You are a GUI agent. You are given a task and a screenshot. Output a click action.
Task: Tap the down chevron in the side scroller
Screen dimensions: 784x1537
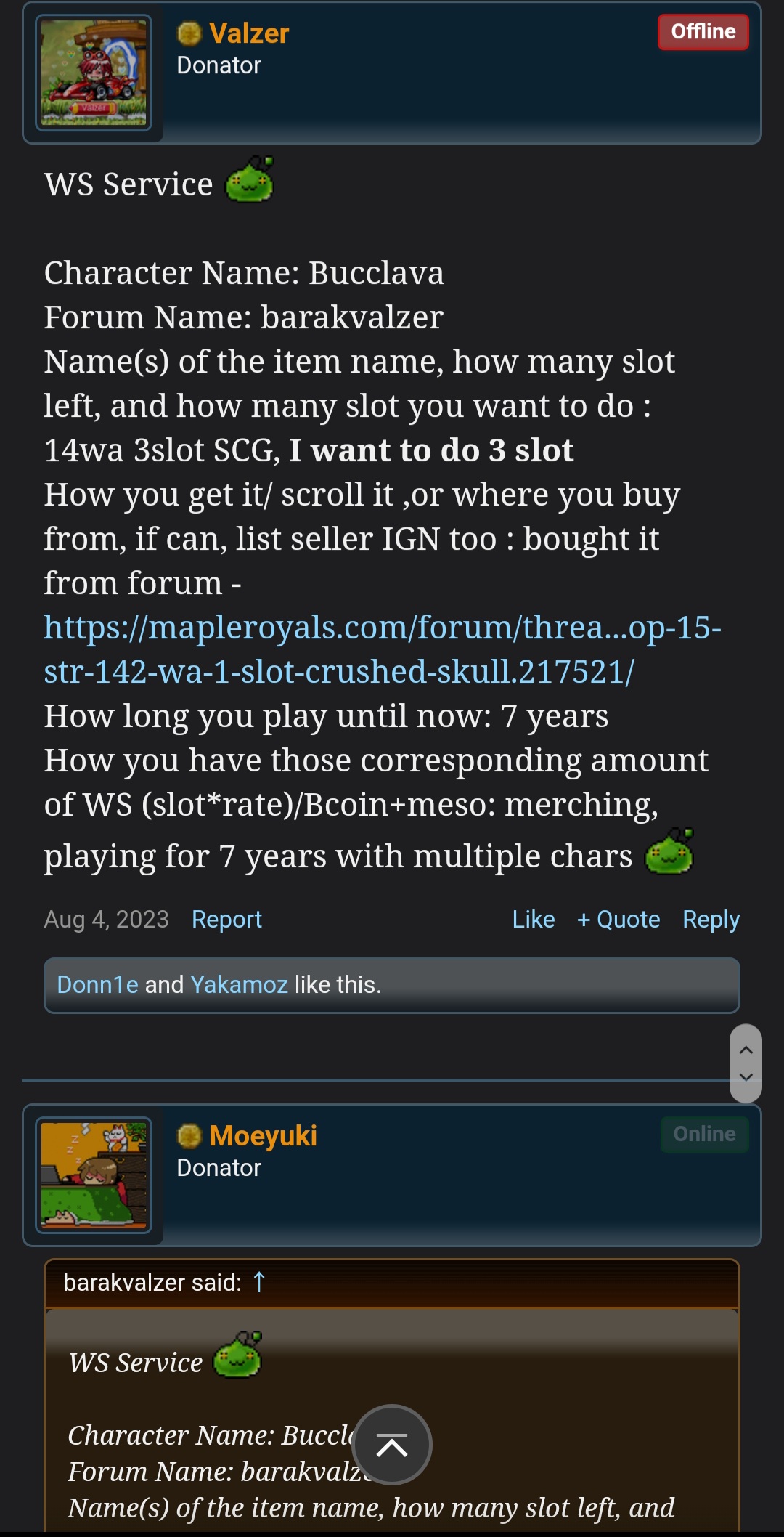[746, 1077]
